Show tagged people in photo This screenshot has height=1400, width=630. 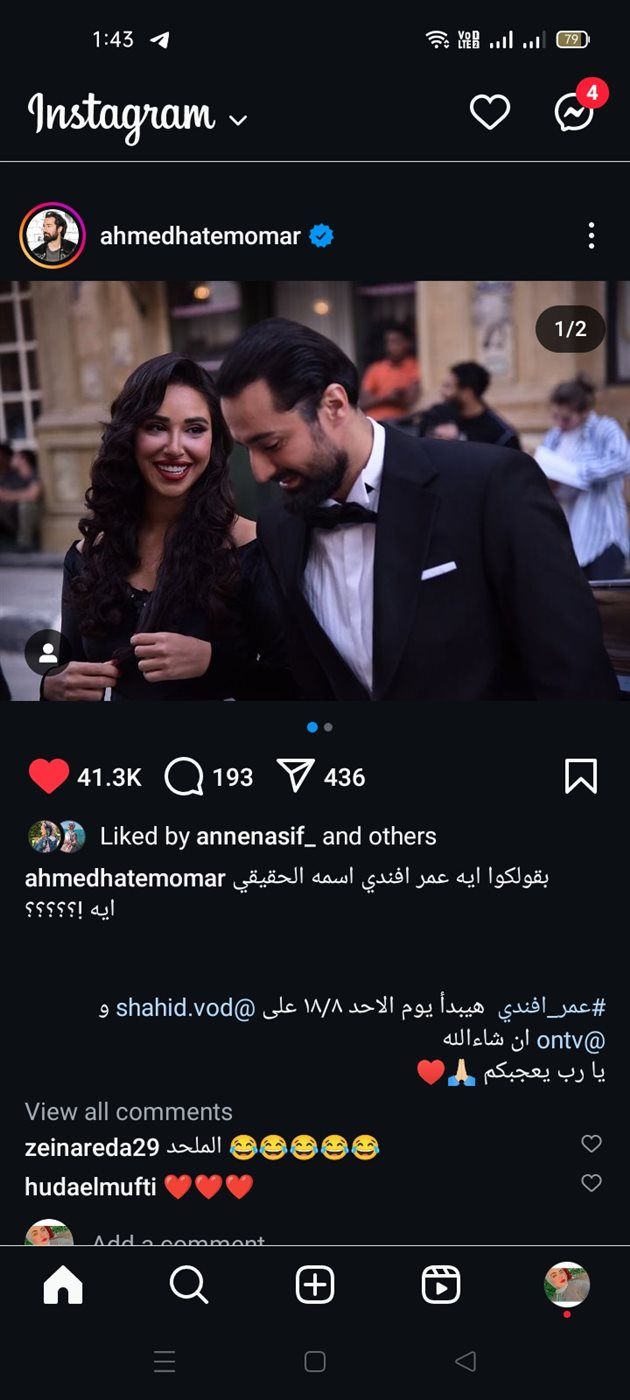click(x=47, y=653)
